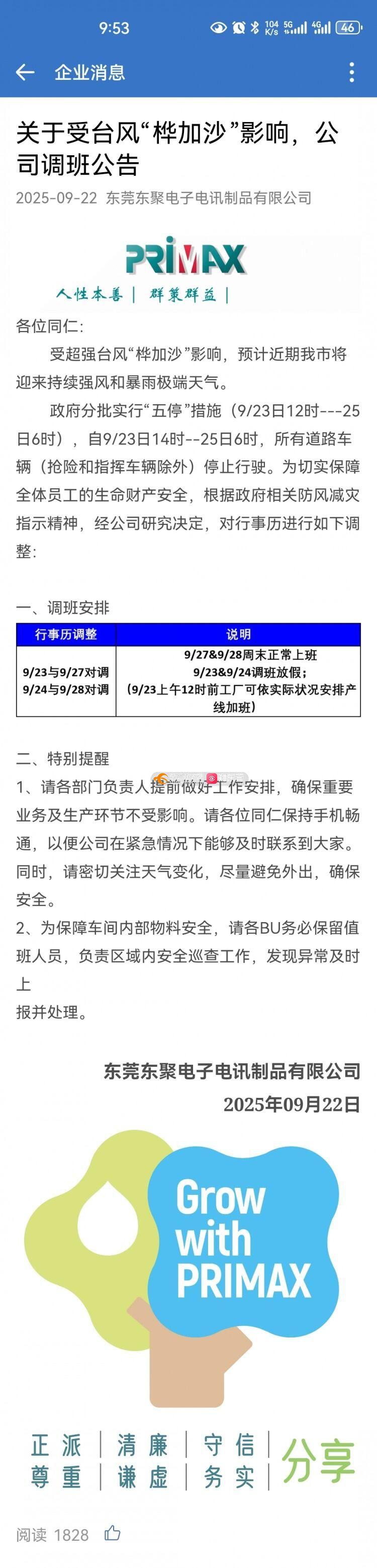
Task: Go back from 企业消息 page
Action: coord(24,72)
